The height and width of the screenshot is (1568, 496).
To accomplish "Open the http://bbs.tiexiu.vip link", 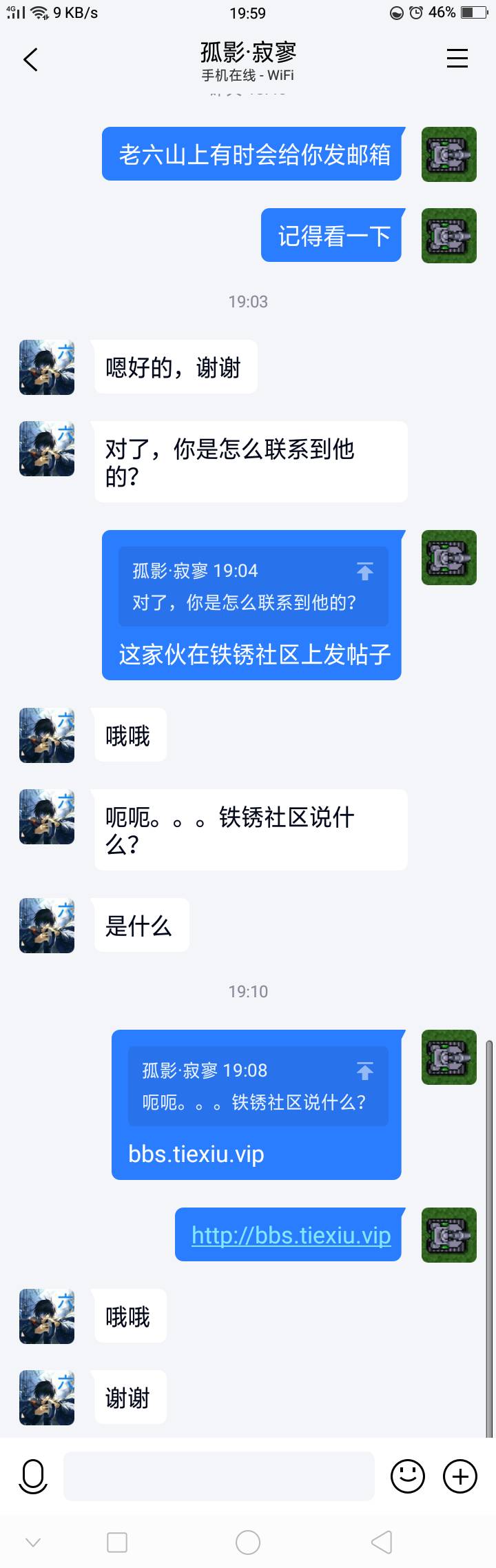I will 291,1235.
